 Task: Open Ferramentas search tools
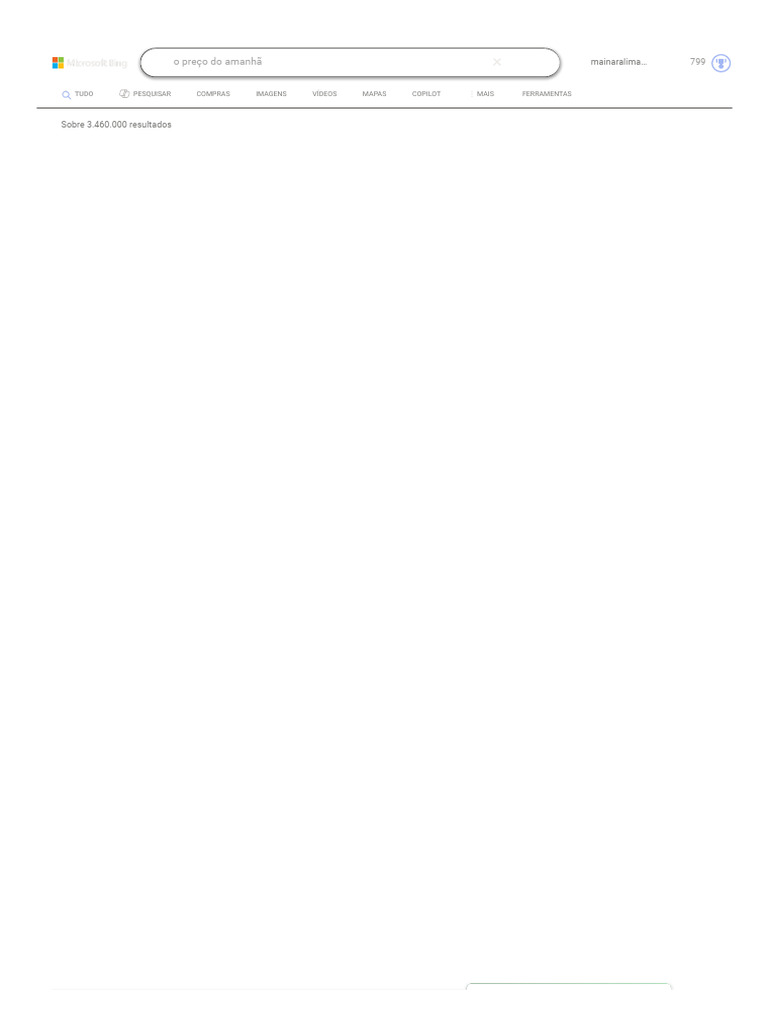point(547,94)
